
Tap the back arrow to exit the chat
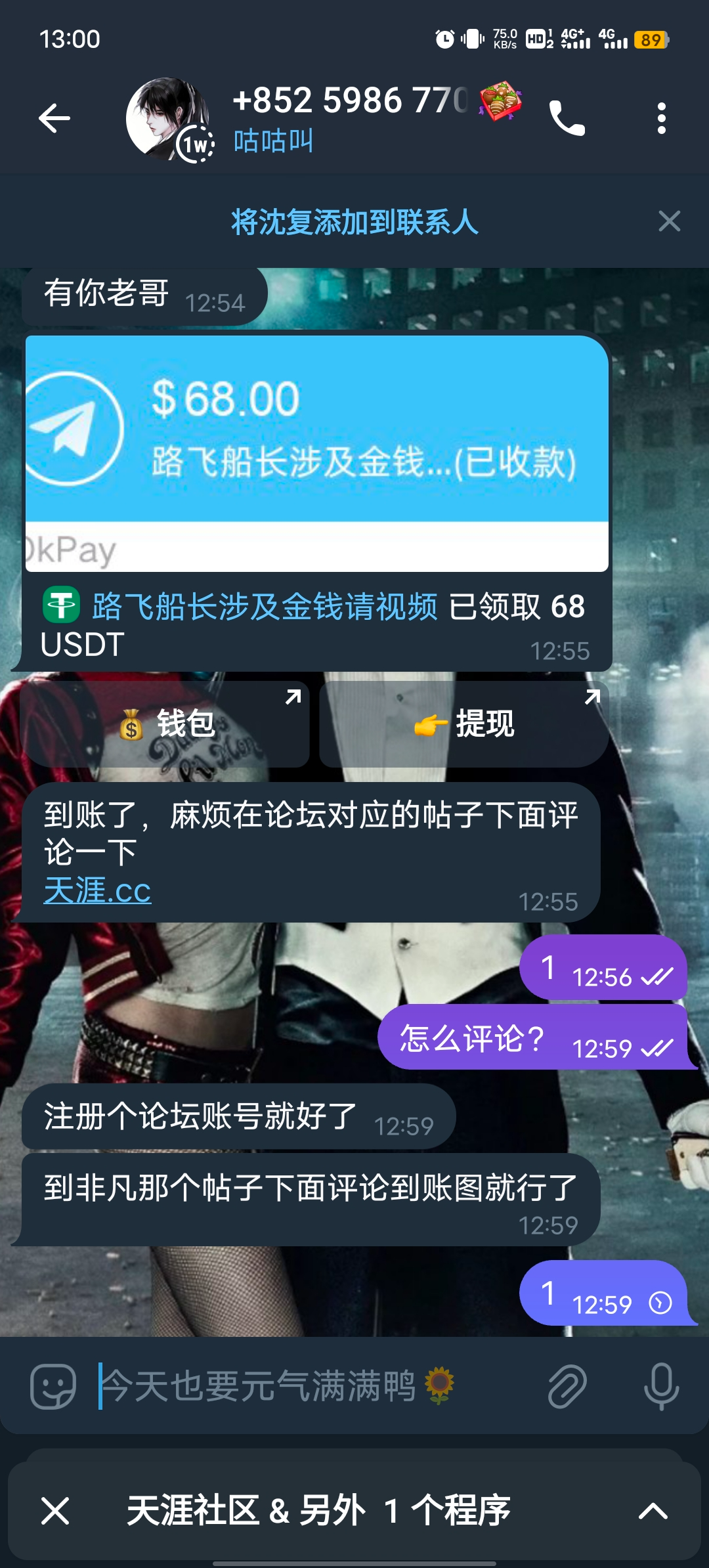click(56, 117)
